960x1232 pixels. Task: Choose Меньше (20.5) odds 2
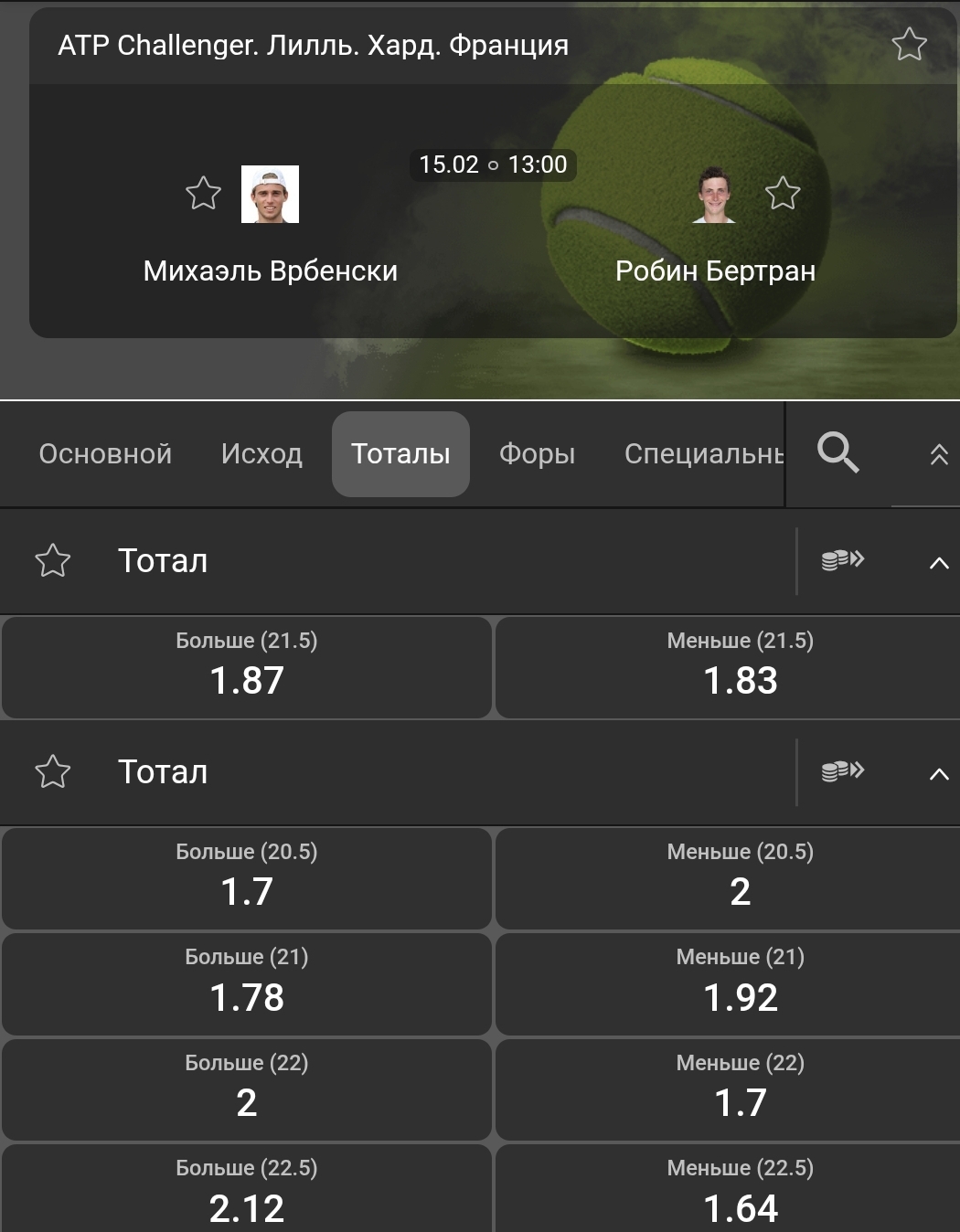(740, 878)
